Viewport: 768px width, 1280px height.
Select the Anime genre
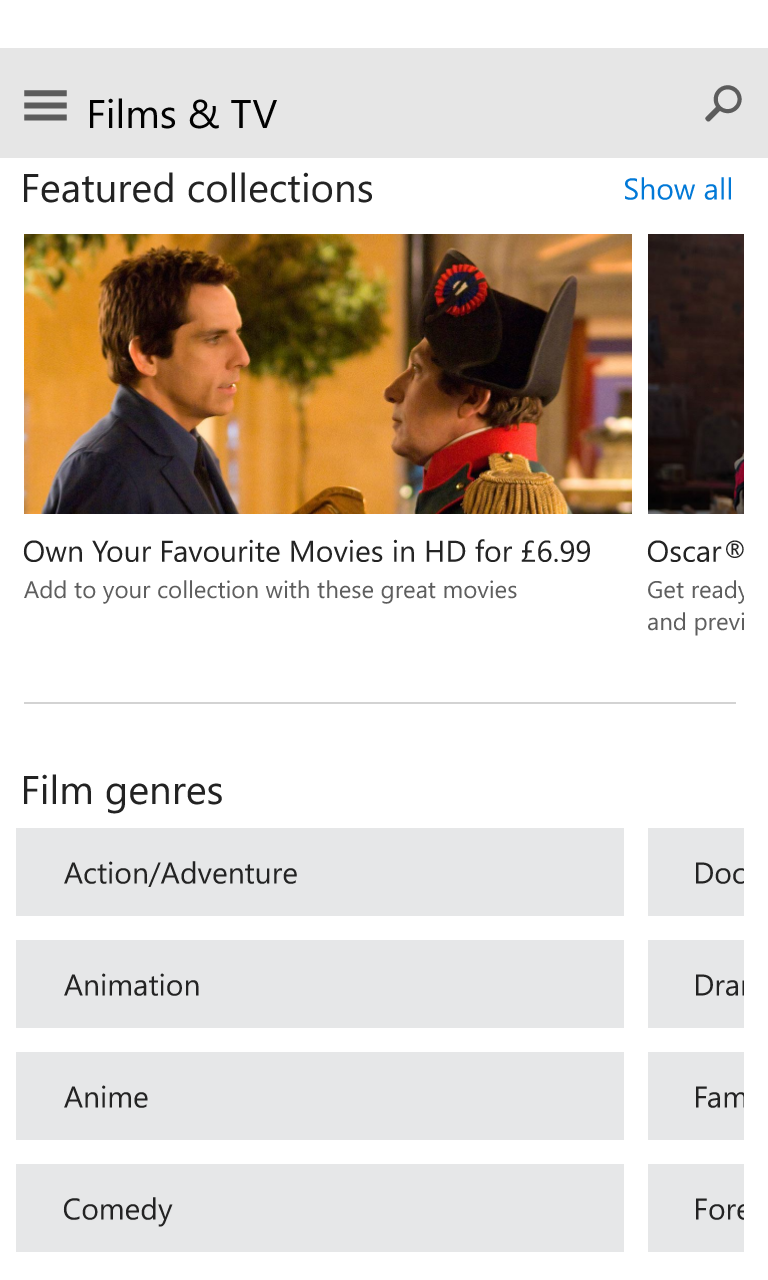[x=320, y=1096]
